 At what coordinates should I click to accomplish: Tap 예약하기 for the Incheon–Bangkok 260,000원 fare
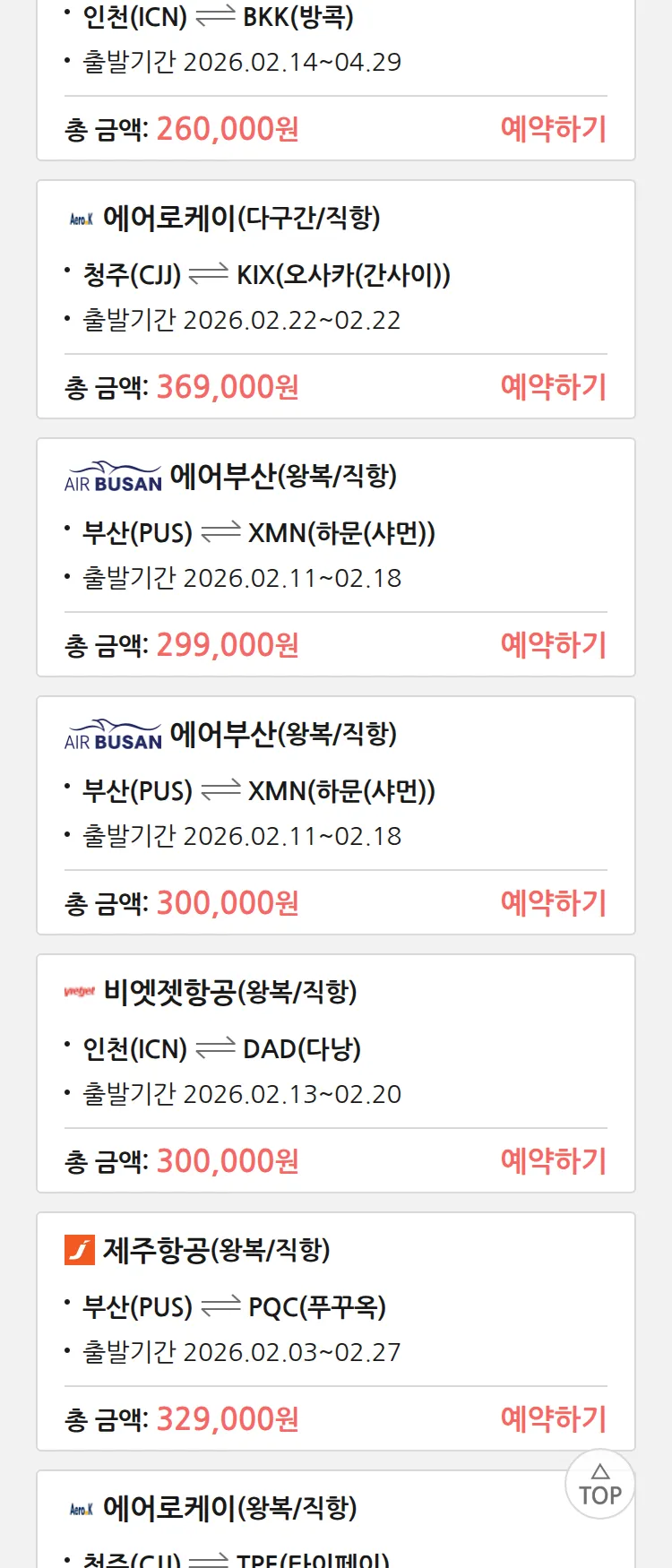pos(553,129)
